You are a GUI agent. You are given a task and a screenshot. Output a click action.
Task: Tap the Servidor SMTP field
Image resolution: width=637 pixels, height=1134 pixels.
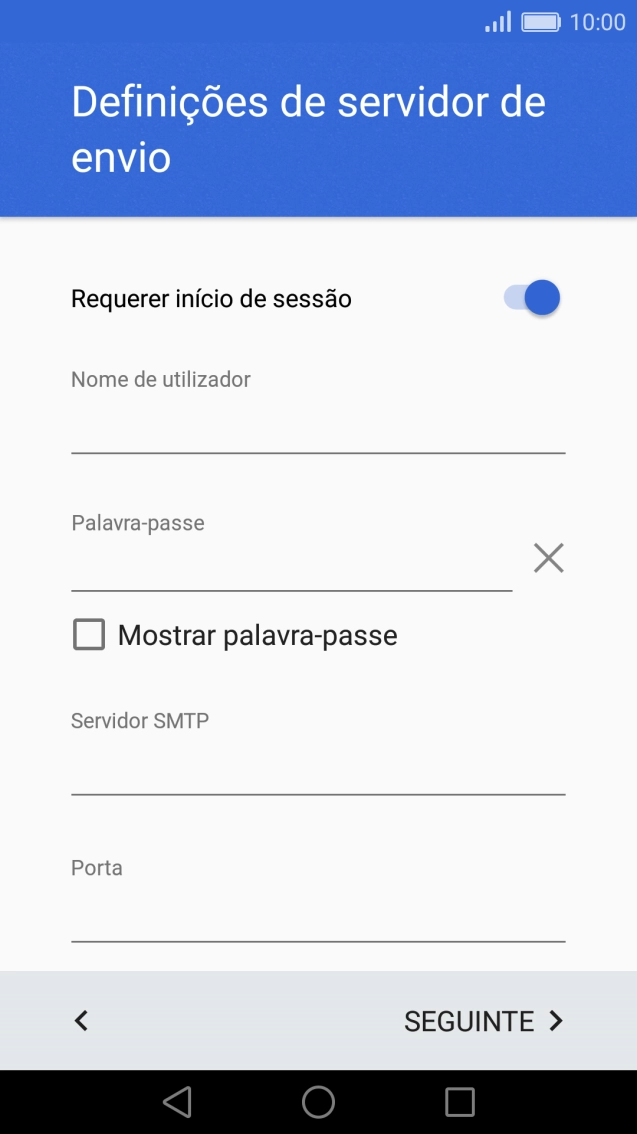318,769
